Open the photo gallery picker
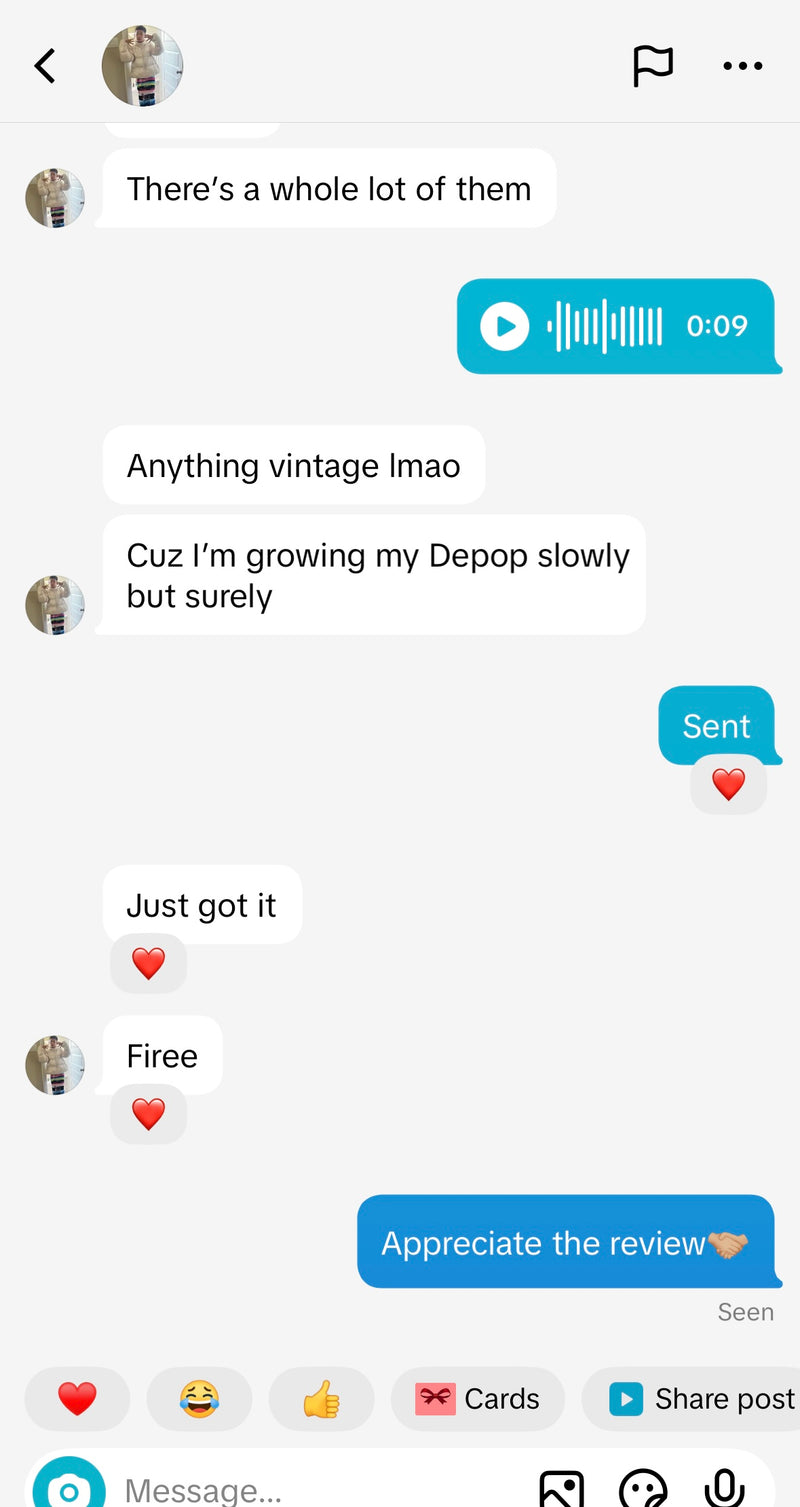This screenshot has width=800, height=1507. pos(561,1487)
